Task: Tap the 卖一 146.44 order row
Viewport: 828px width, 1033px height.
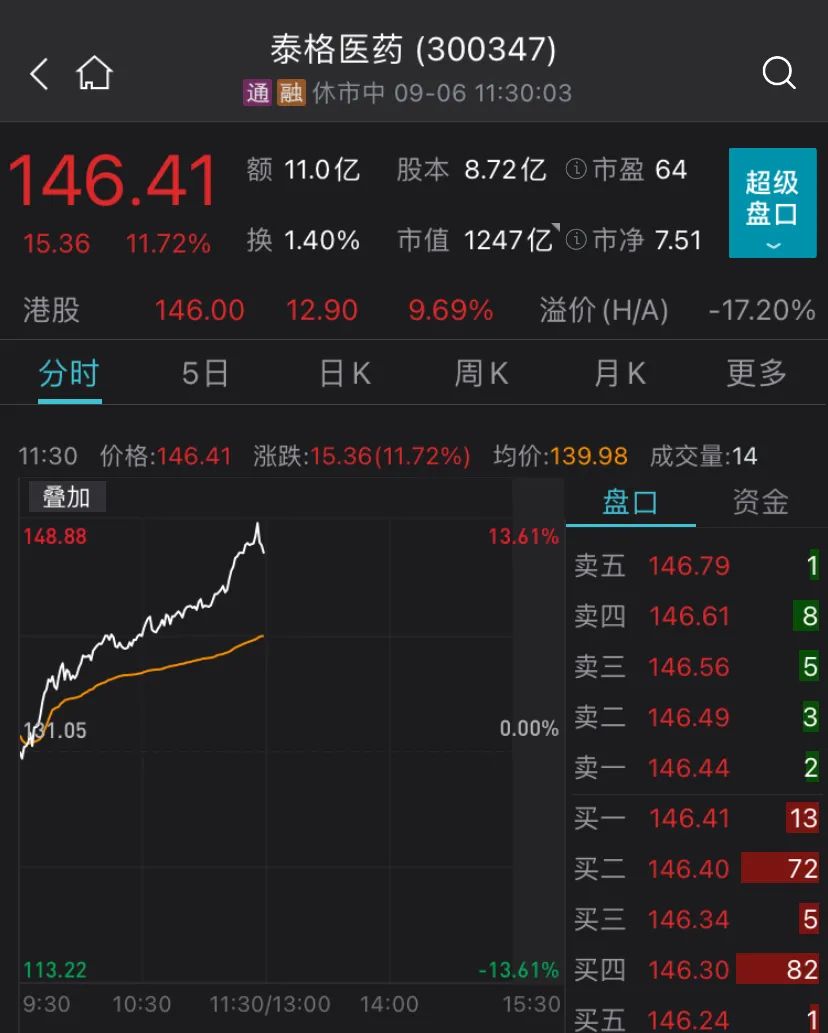Action: tap(696, 768)
